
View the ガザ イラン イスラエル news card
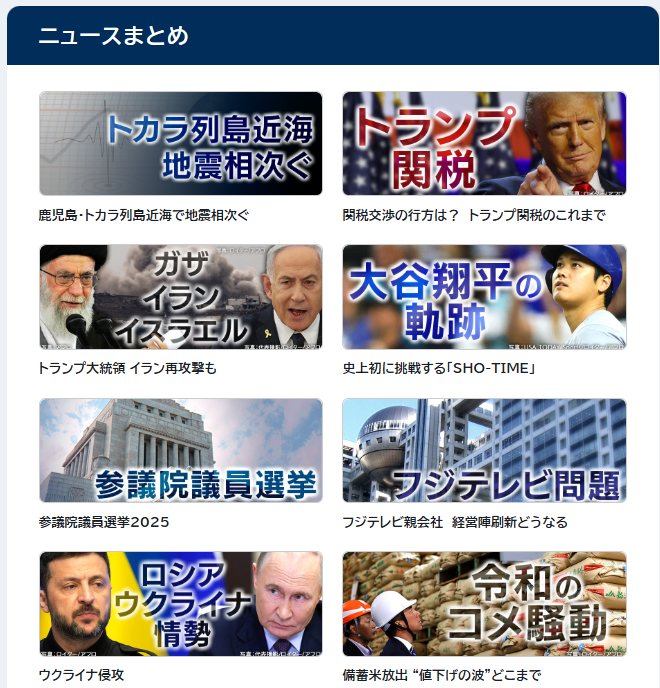180,297
